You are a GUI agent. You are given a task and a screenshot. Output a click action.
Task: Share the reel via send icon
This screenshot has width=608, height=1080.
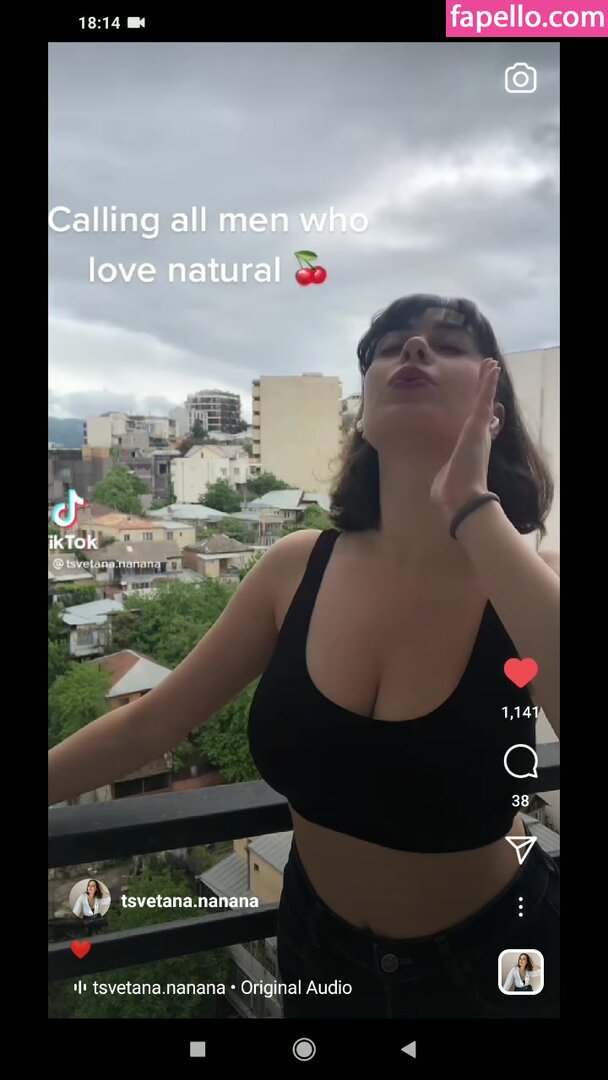click(521, 849)
